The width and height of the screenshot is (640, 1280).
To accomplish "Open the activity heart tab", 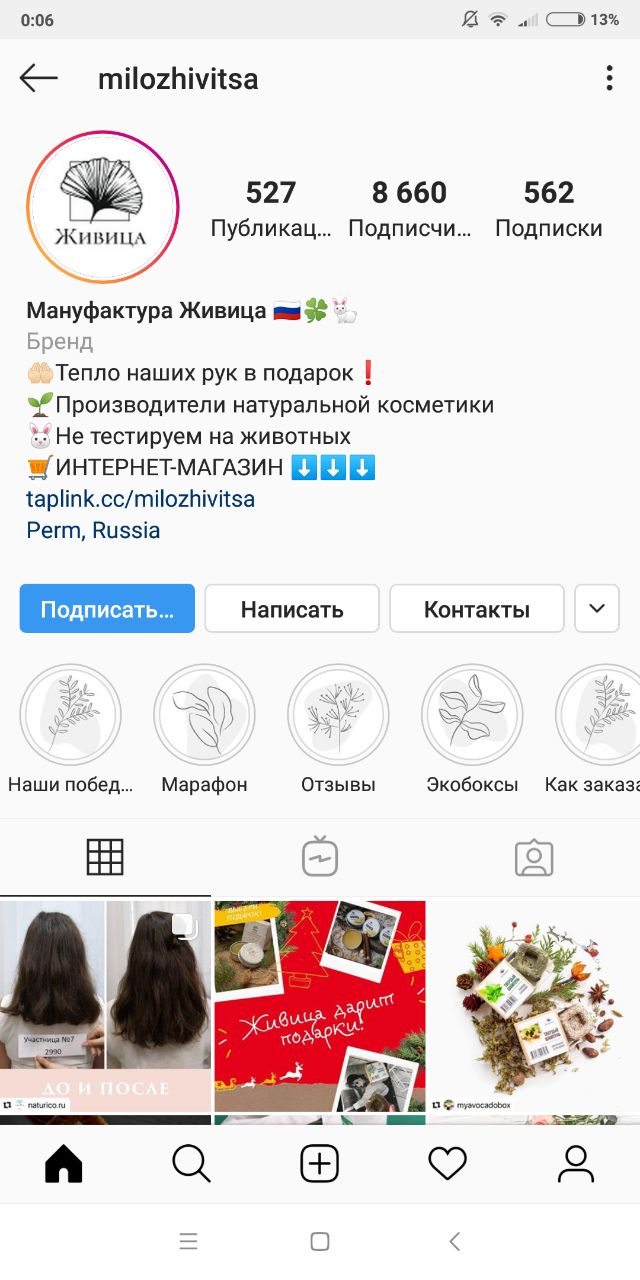I will point(447,1163).
